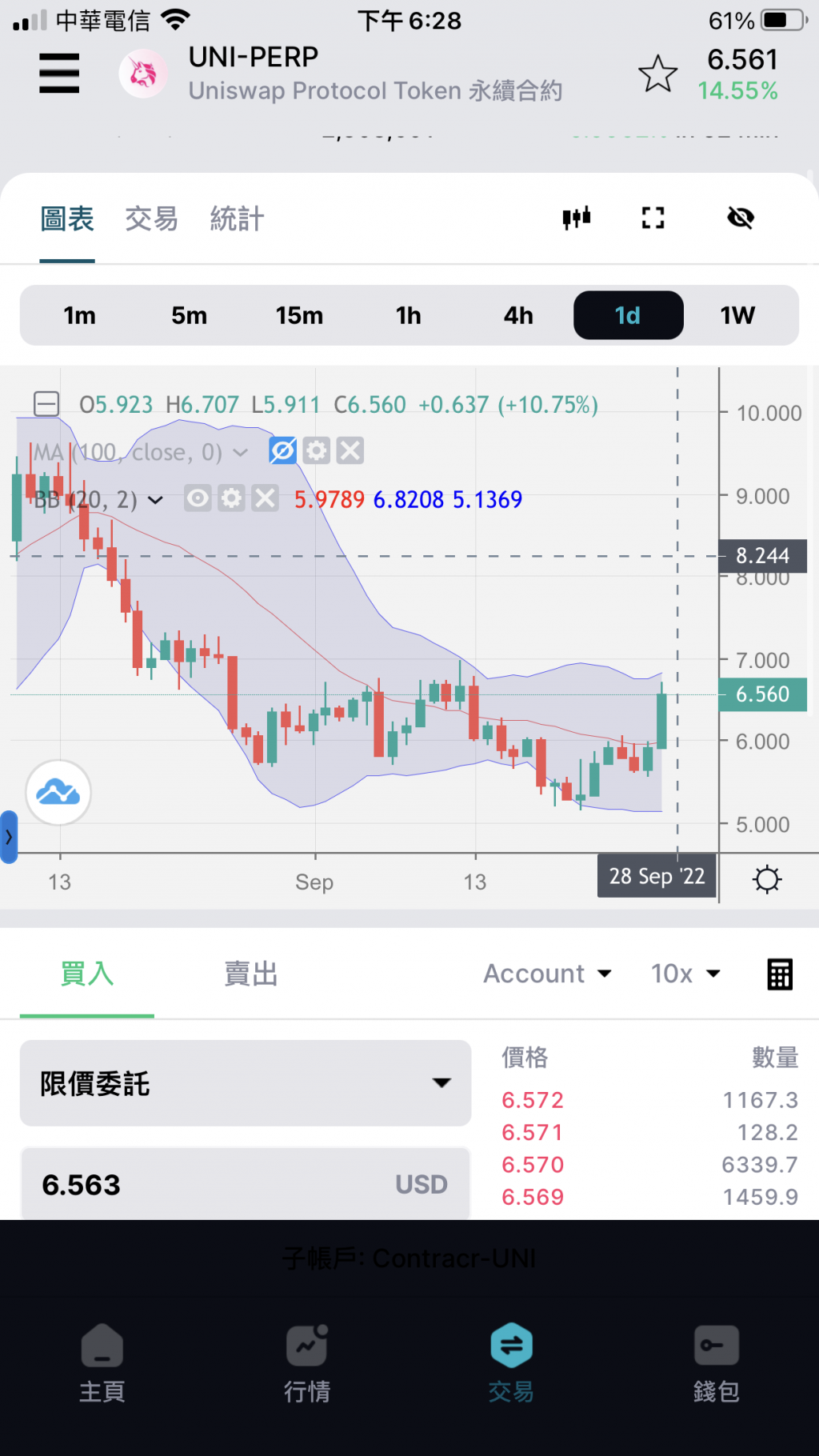The width and height of the screenshot is (819, 1456).
Task: Select the 1m timeframe
Action: 80,316
